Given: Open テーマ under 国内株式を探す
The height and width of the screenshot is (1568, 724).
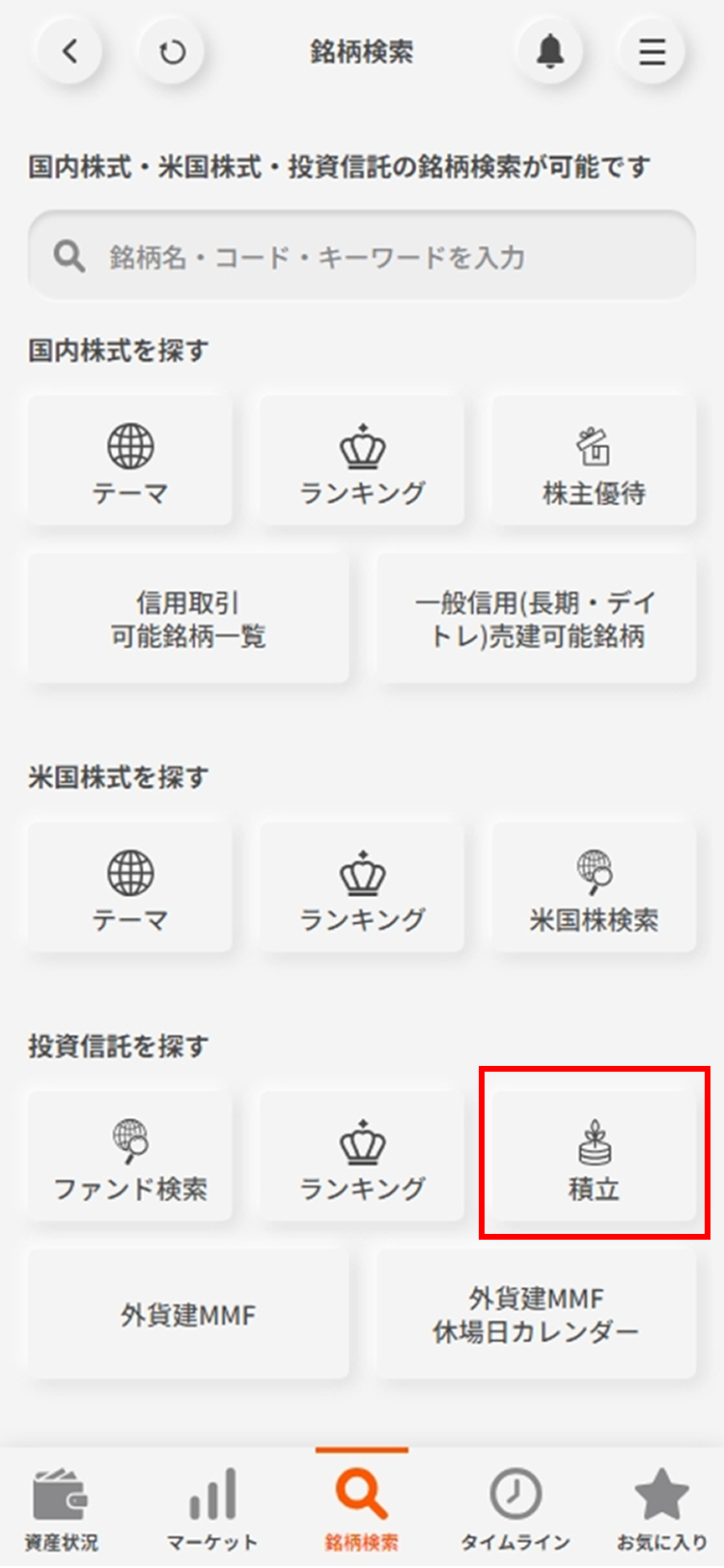Looking at the screenshot, I should coord(130,462).
